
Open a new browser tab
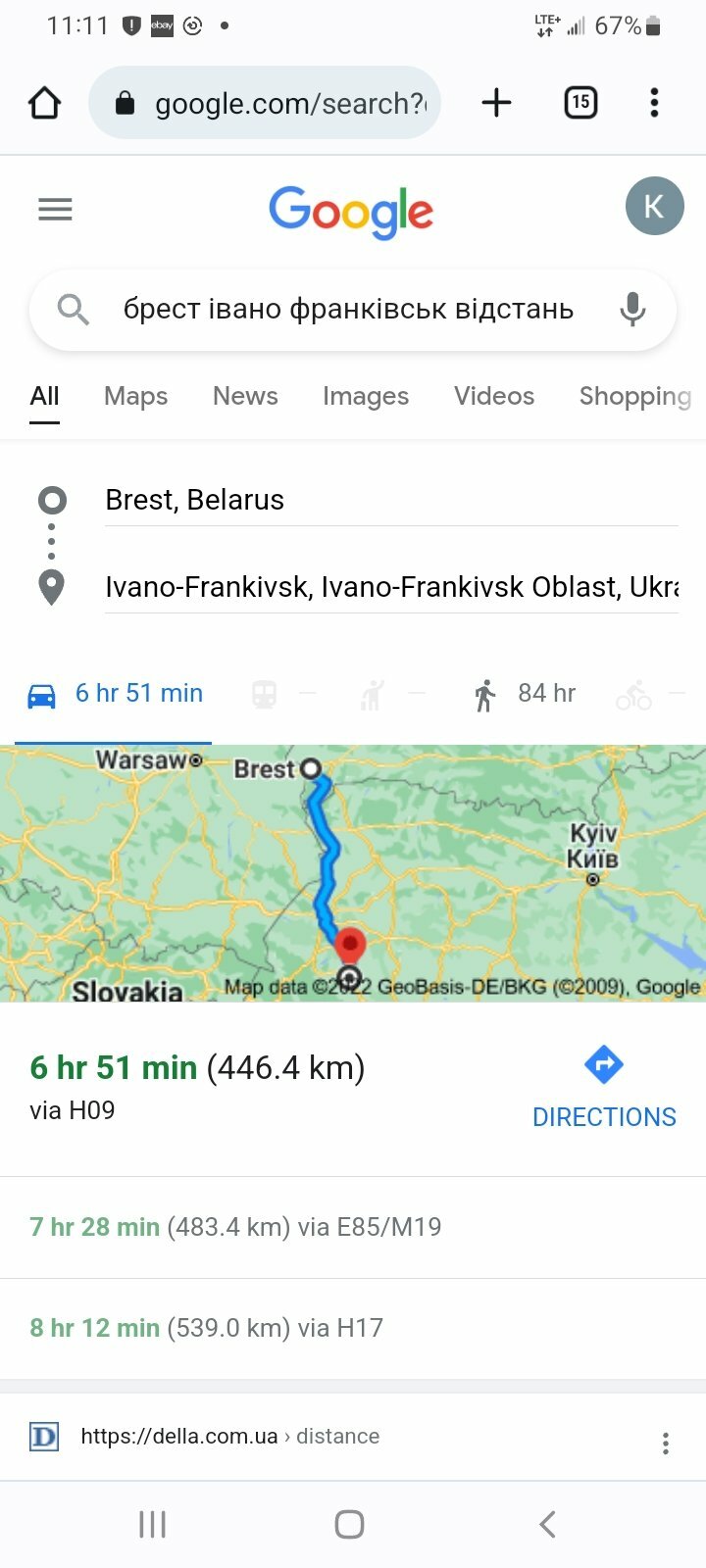(497, 103)
